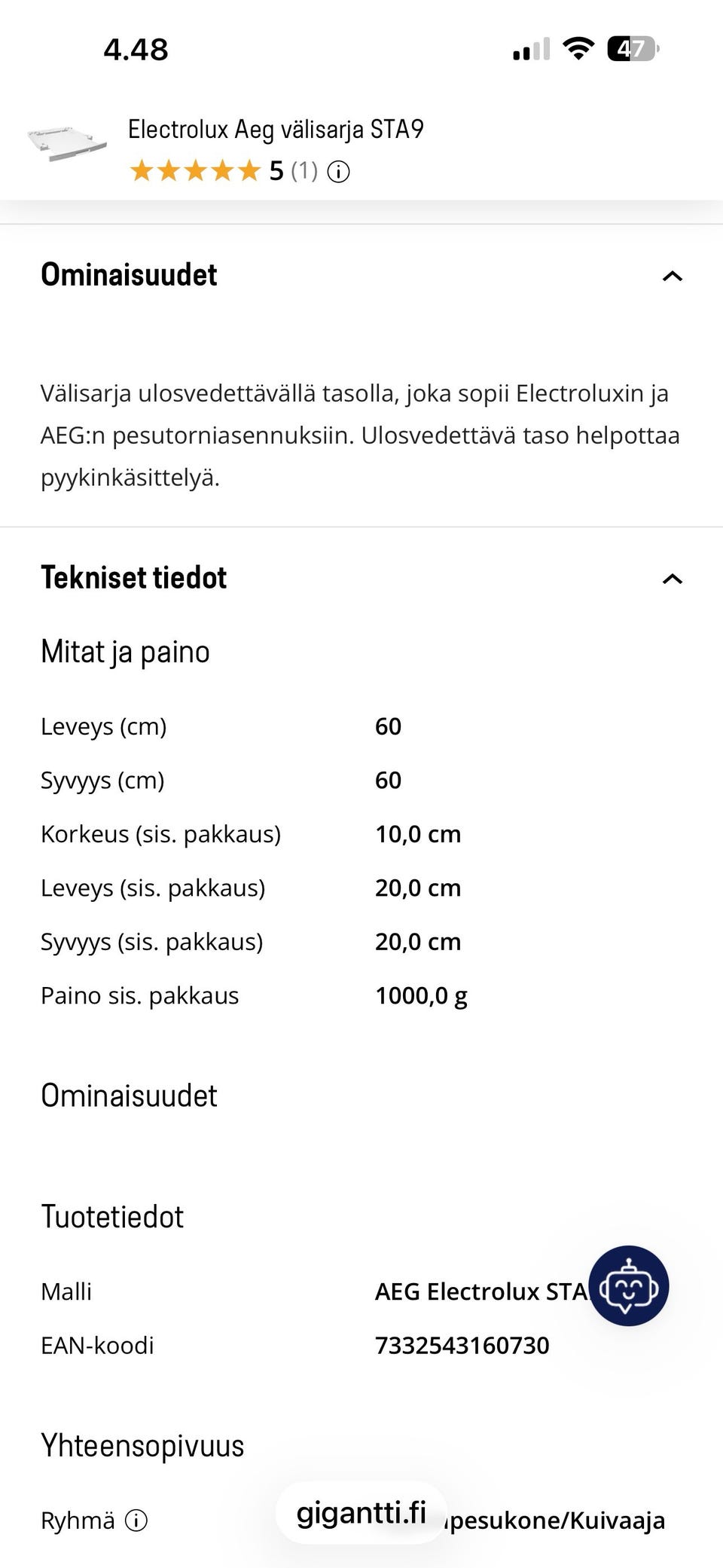Select the Wi-Fi icon in the status bar
Screen dimensions: 723x1568
point(578,48)
